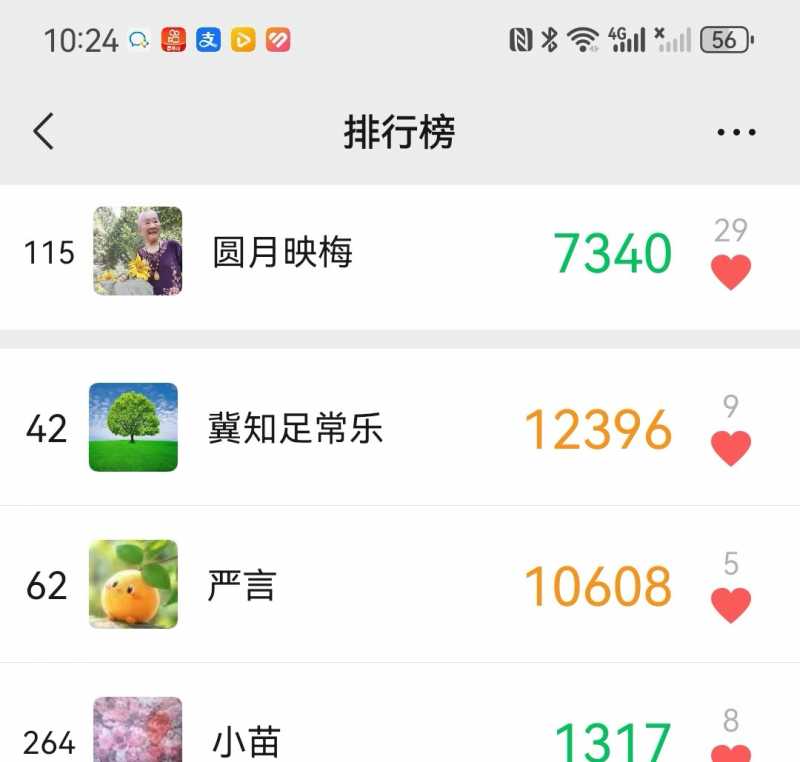Like 冀知足常乐's step count
The width and height of the screenshot is (800, 762).
click(x=730, y=447)
